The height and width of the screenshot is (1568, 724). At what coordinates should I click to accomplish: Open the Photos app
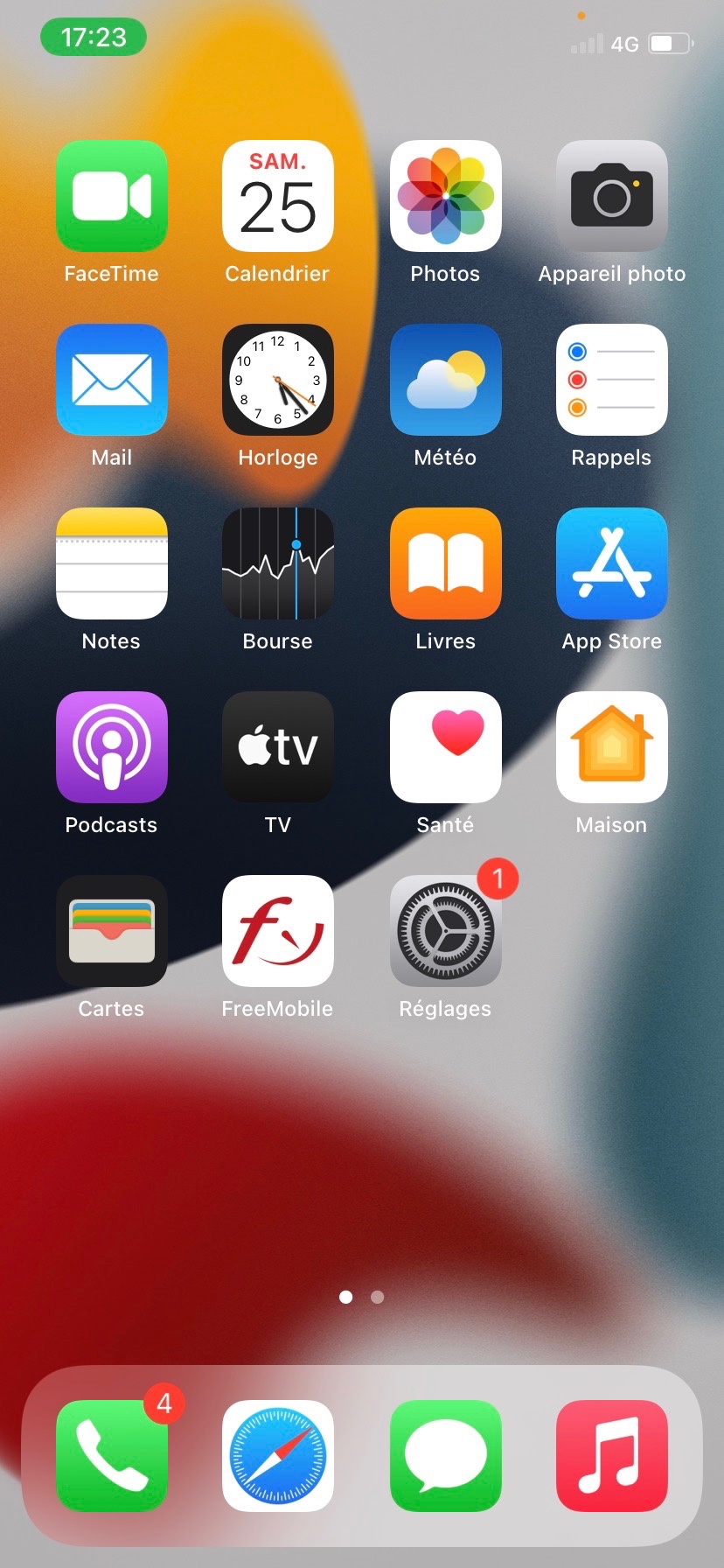[x=445, y=196]
